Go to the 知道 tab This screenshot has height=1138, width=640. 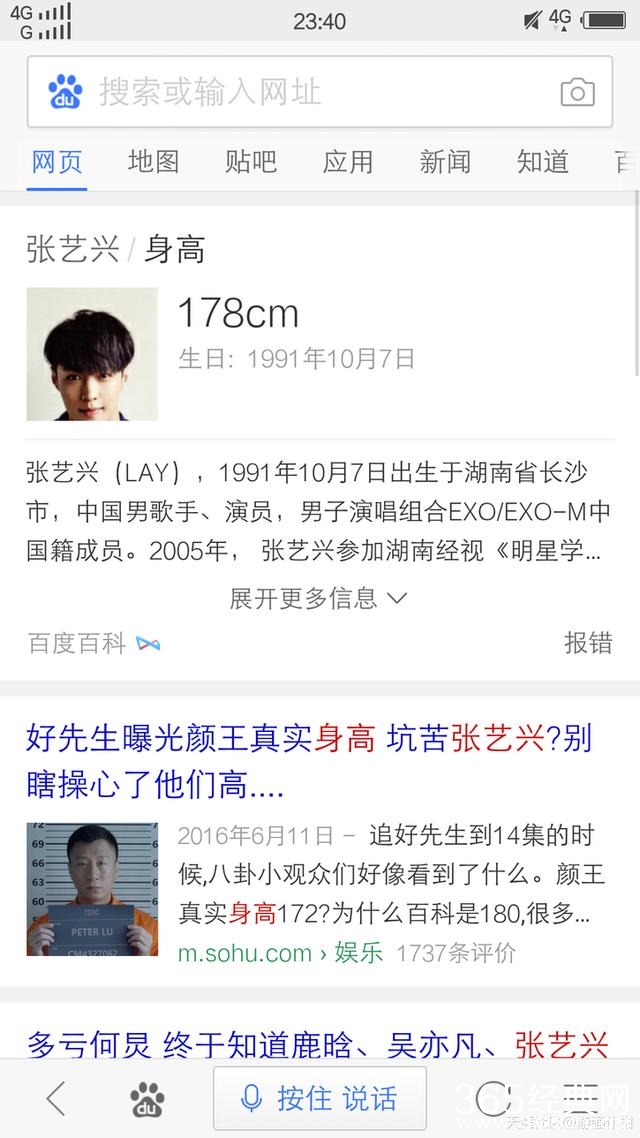[543, 162]
